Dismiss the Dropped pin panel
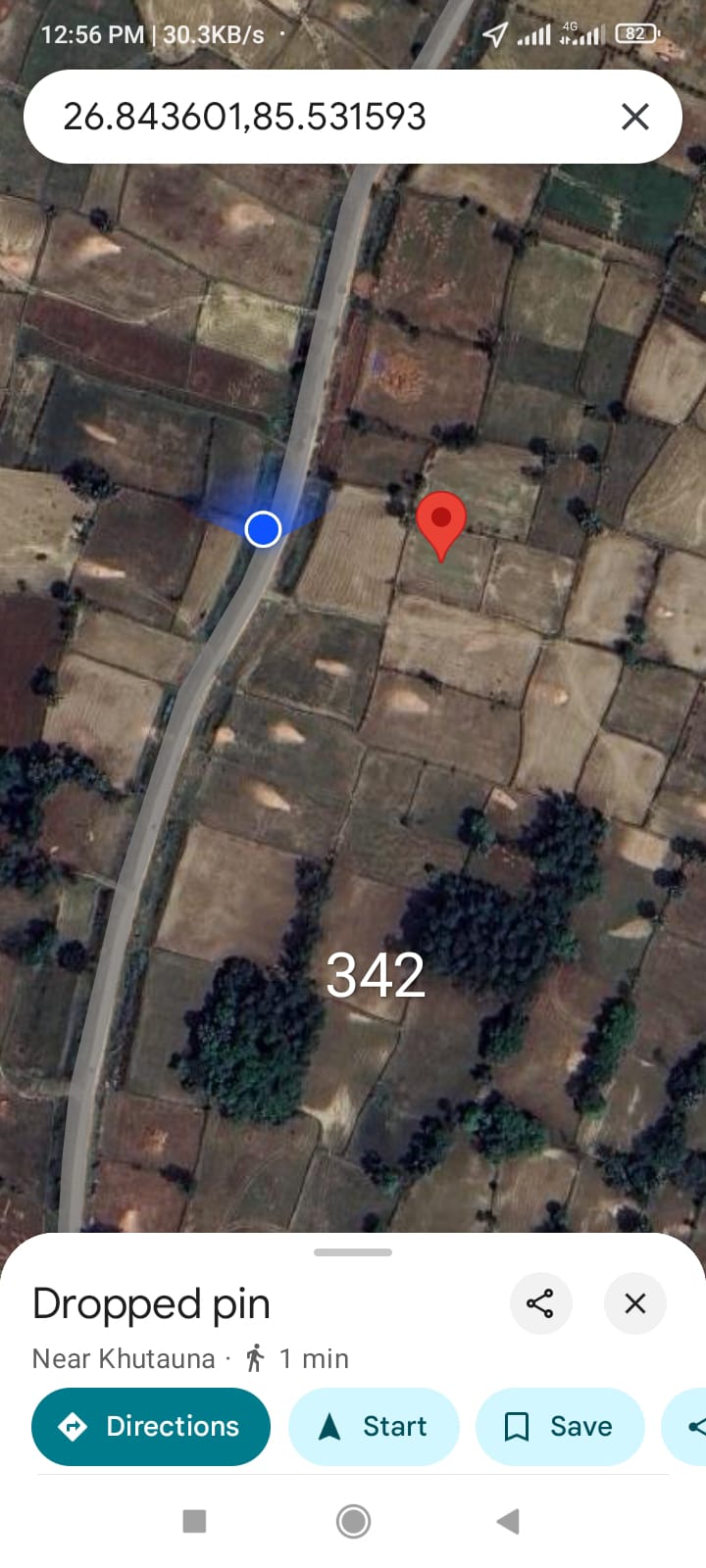The image size is (706, 1568). click(x=635, y=1302)
